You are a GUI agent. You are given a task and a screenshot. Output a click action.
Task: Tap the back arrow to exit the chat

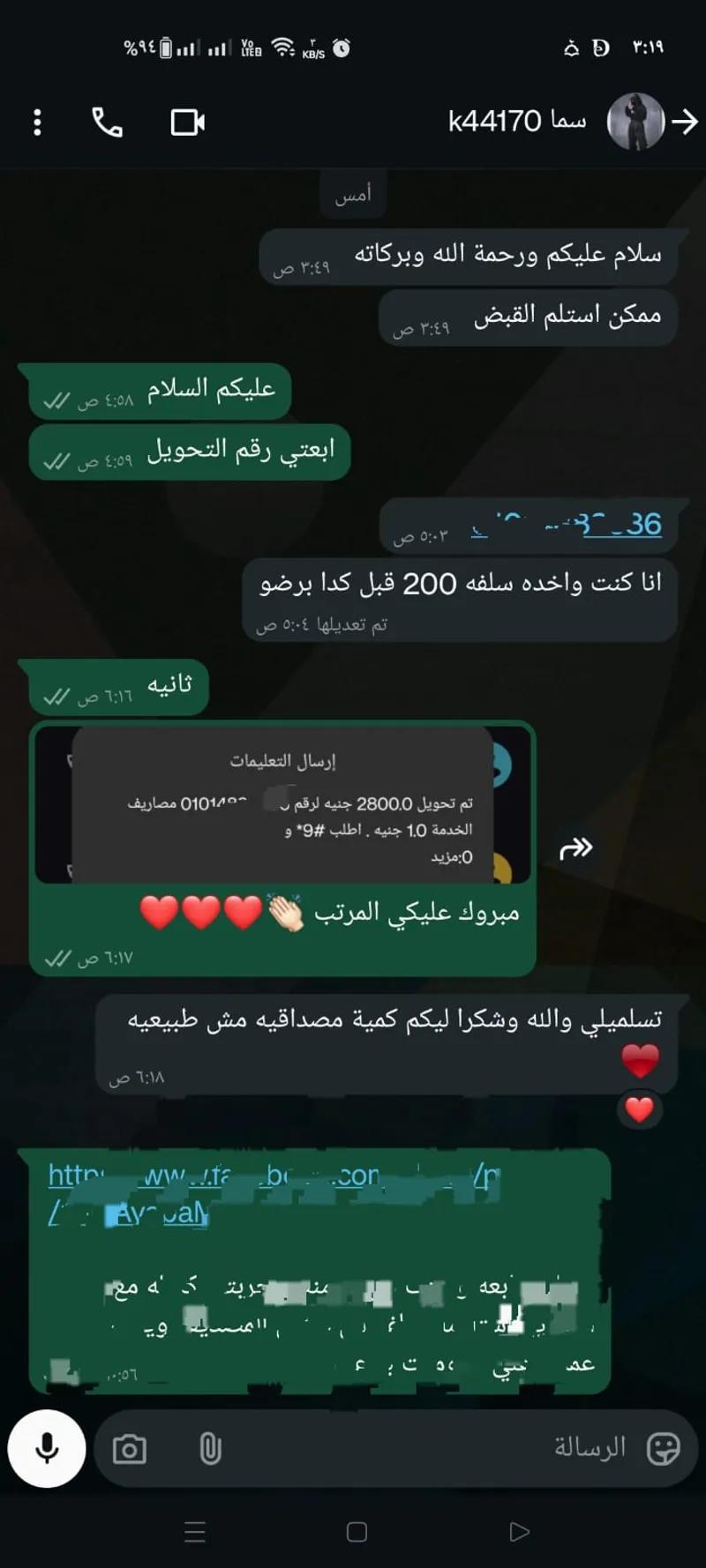pyautogui.click(x=687, y=119)
